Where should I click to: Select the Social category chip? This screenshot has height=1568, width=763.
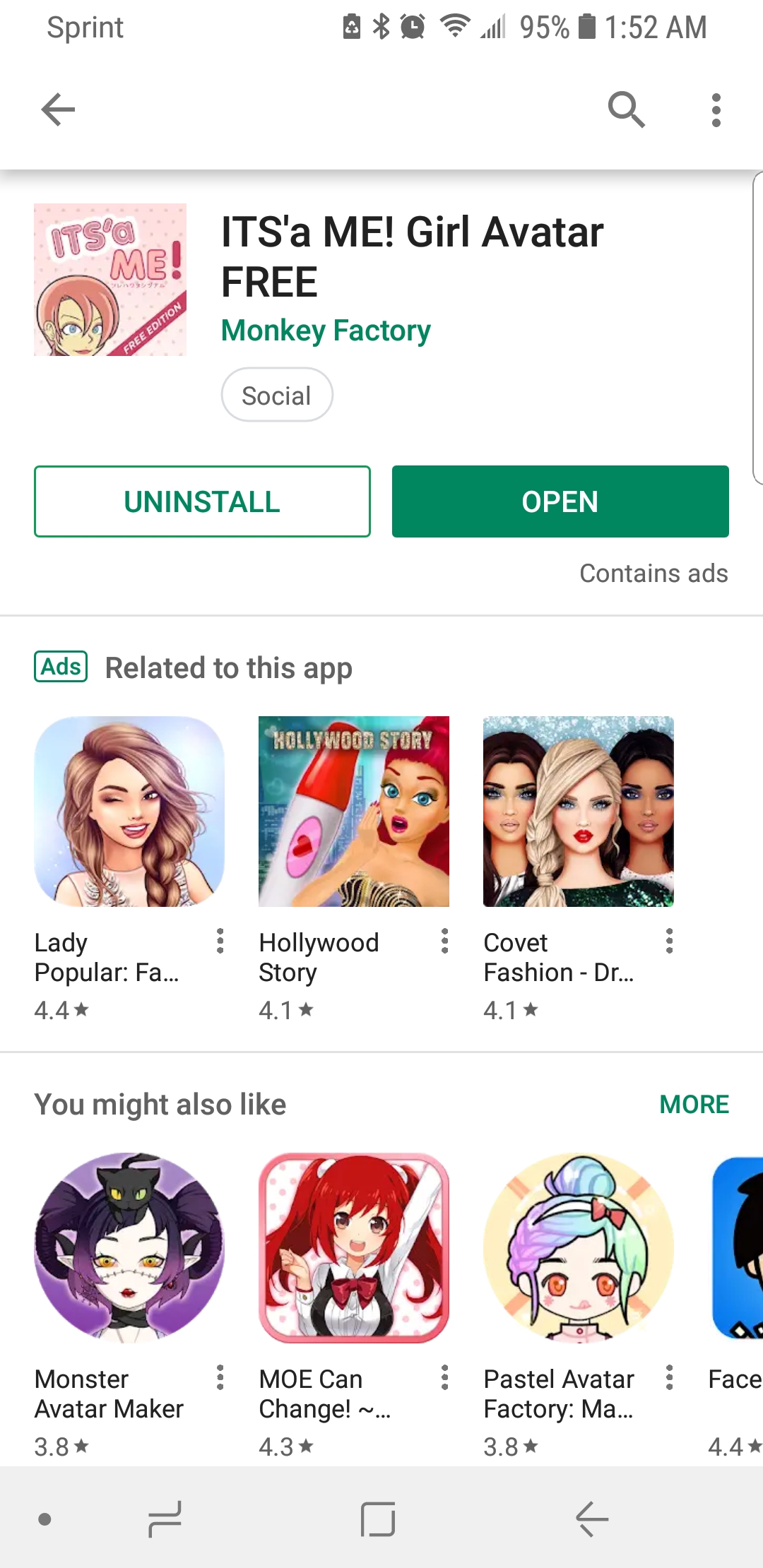pos(277,395)
